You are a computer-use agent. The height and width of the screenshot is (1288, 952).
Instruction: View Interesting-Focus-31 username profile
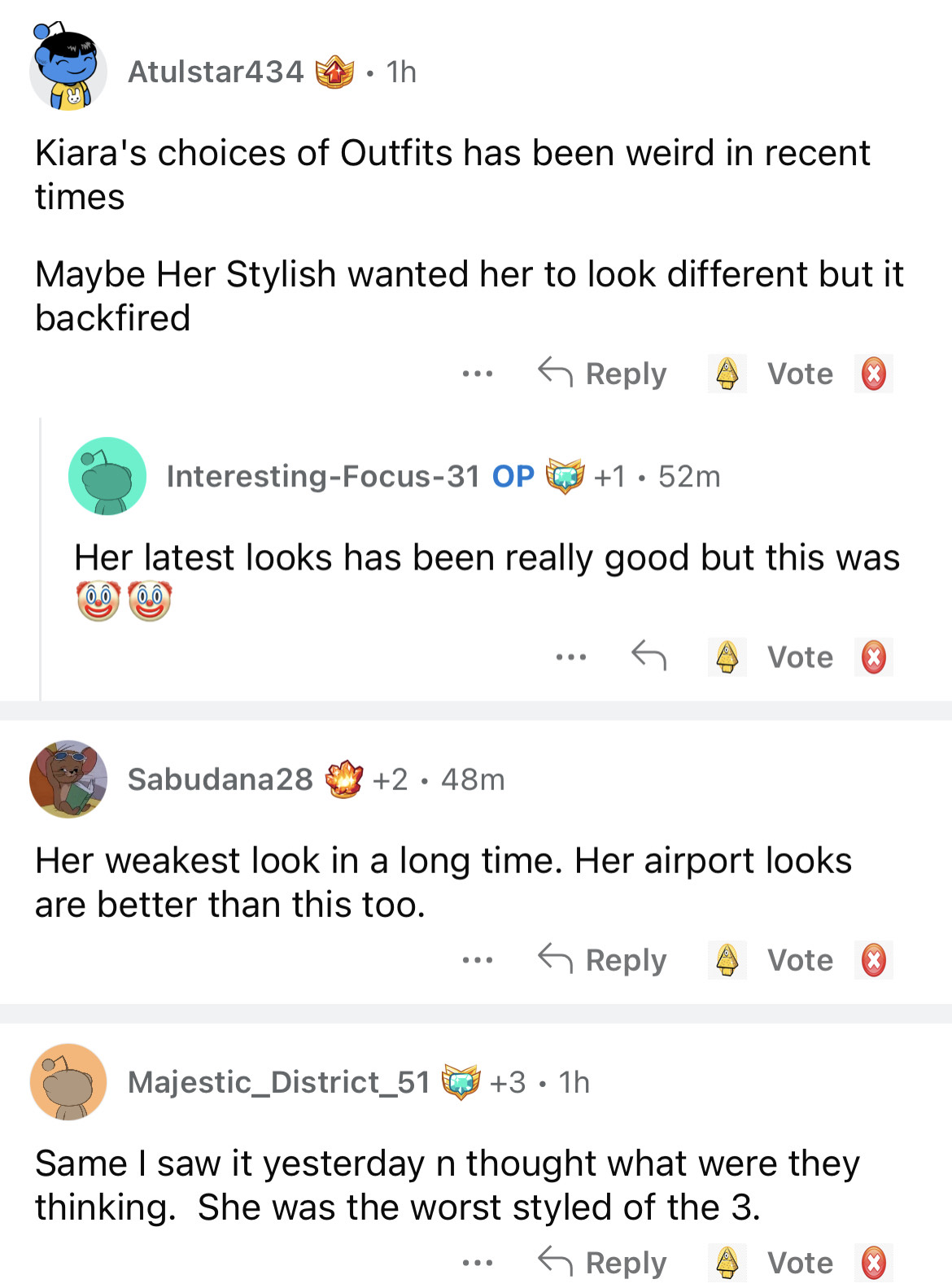pos(323,476)
